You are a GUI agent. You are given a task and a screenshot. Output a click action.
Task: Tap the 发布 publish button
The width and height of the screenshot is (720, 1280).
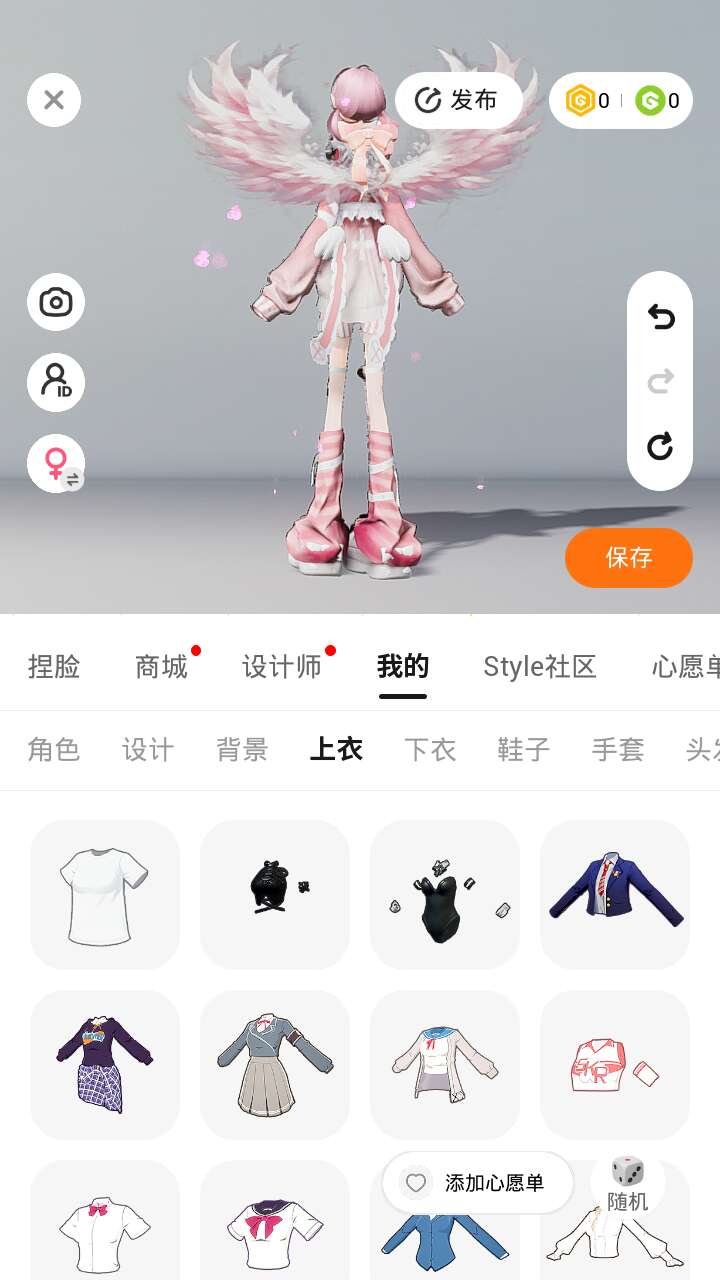(459, 100)
